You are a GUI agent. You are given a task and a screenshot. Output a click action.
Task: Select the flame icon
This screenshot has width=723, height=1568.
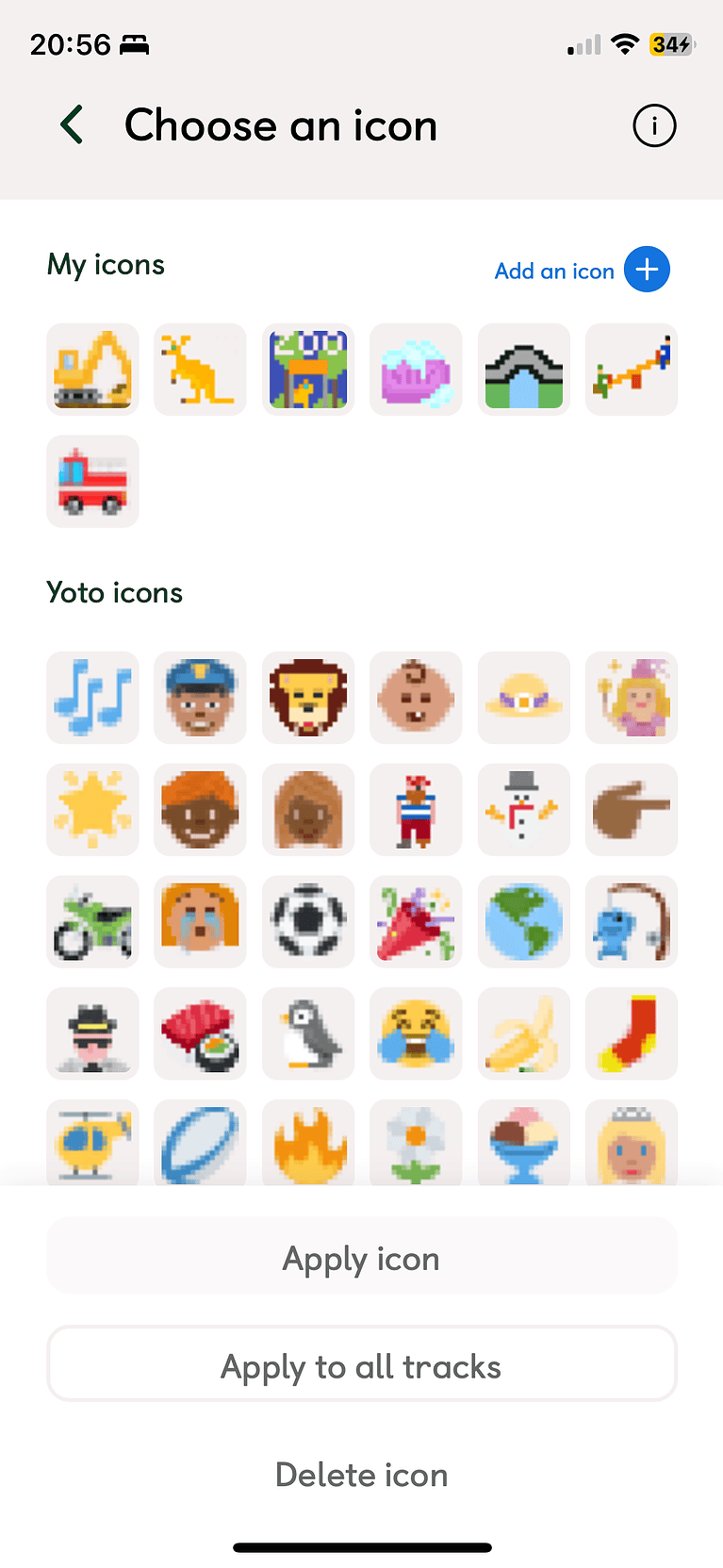click(308, 1141)
